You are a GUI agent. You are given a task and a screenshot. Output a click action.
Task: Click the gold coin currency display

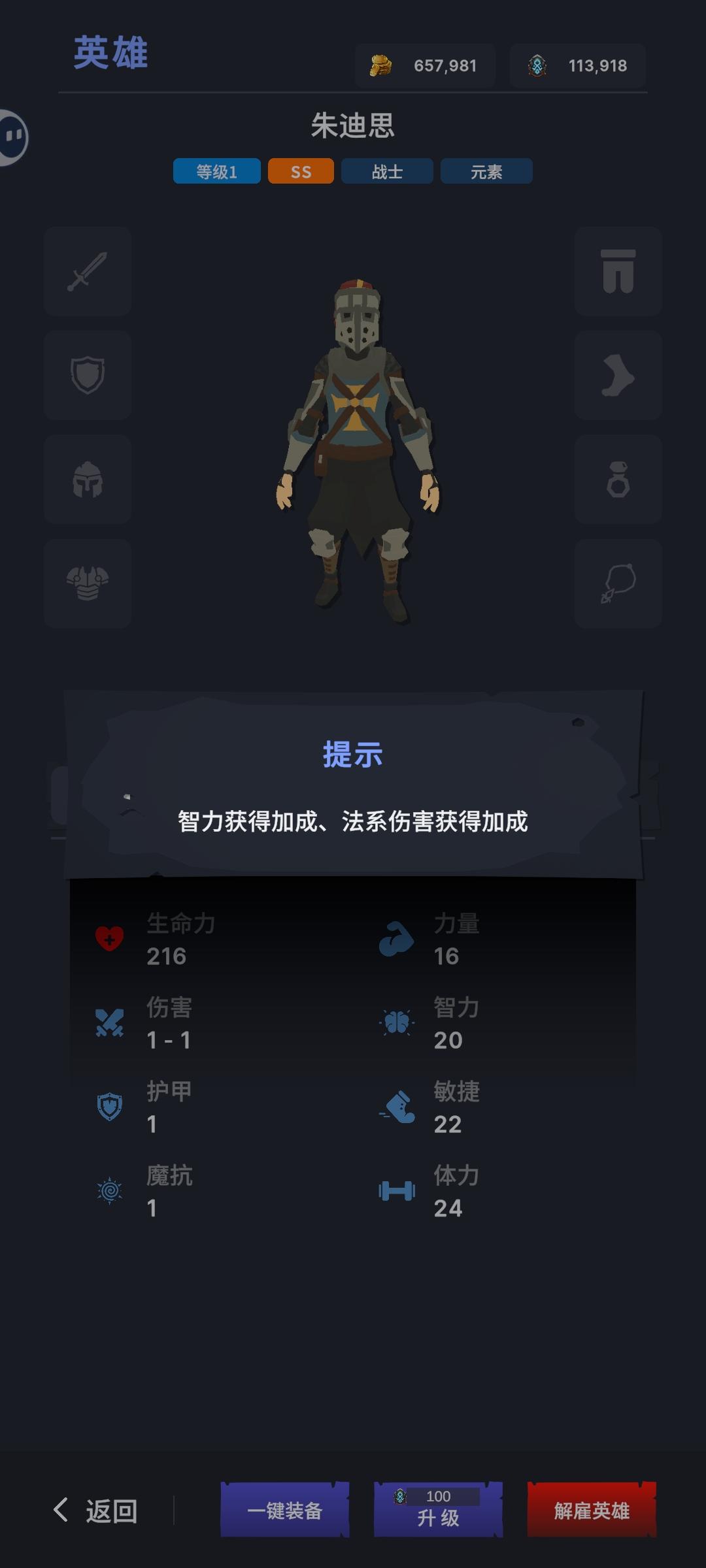[425, 65]
